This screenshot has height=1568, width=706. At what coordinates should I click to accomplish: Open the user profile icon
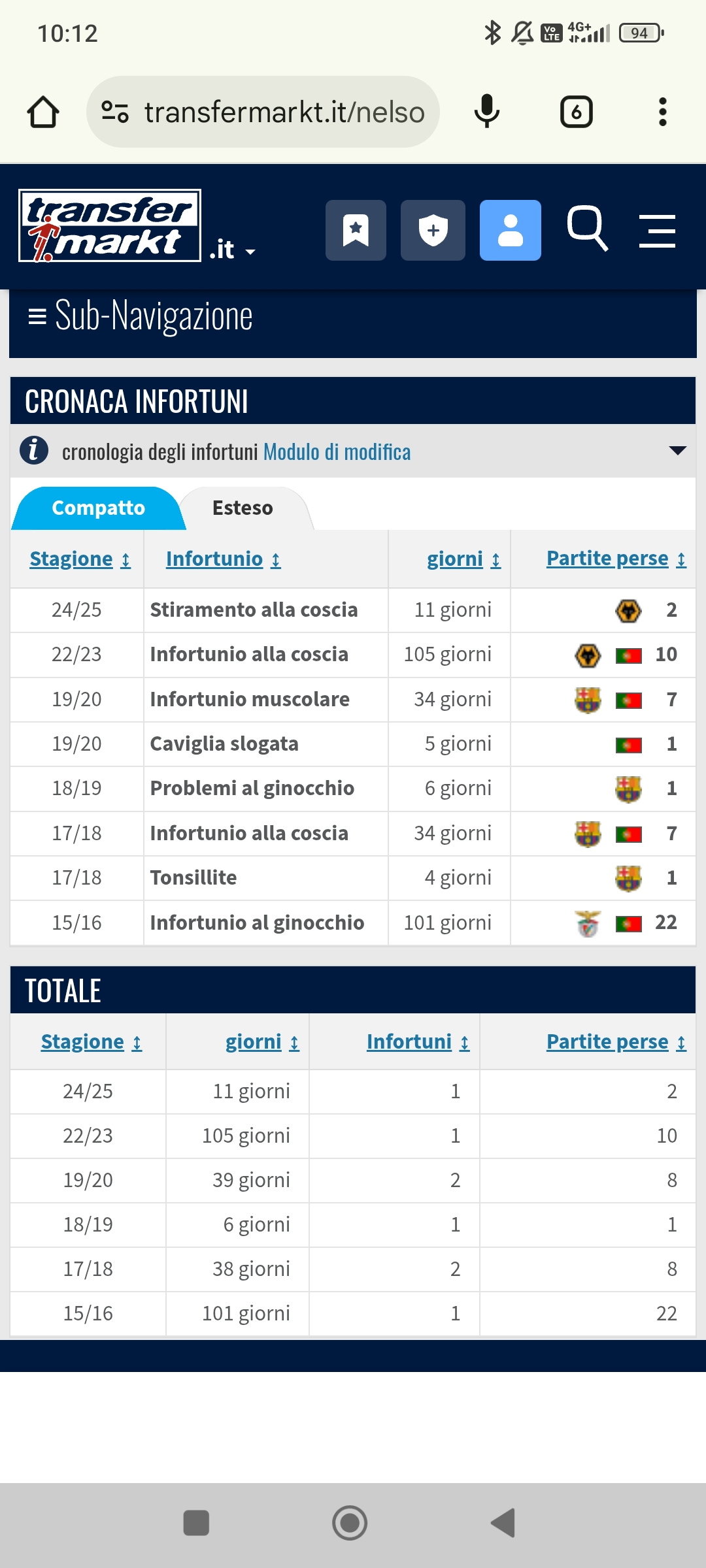click(x=510, y=230)
